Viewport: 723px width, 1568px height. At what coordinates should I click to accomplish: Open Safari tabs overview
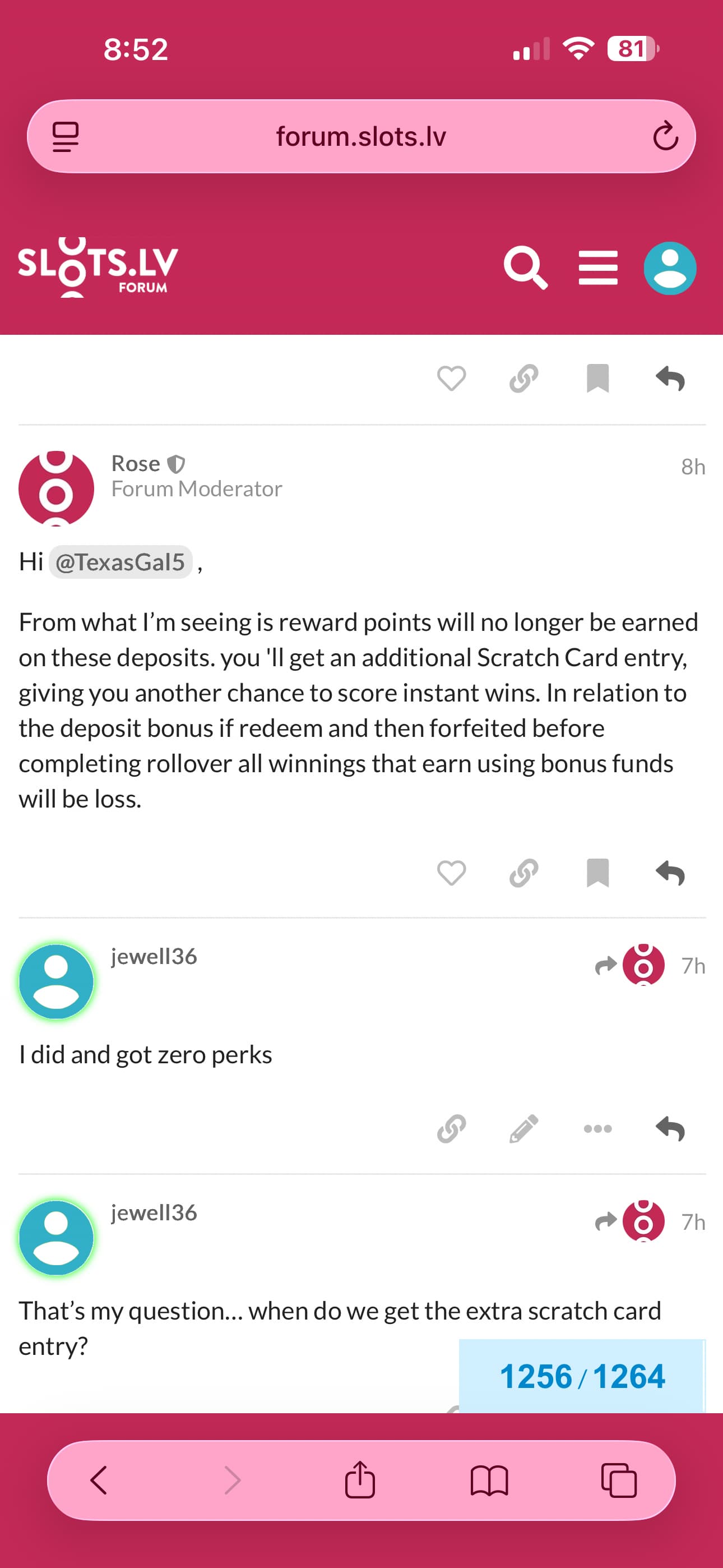618,1480
